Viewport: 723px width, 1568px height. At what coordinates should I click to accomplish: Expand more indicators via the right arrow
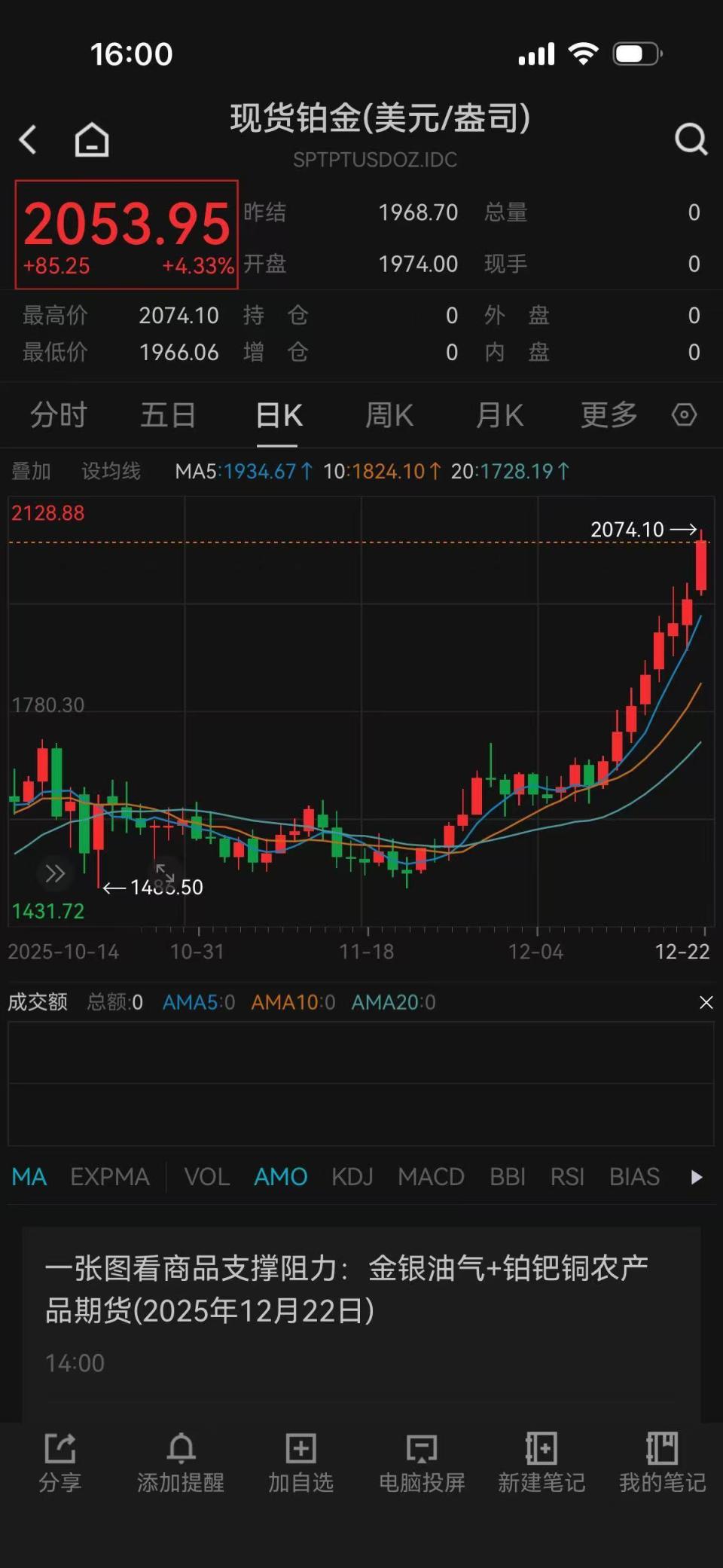pyautogui.click(x=694, y=1176)
